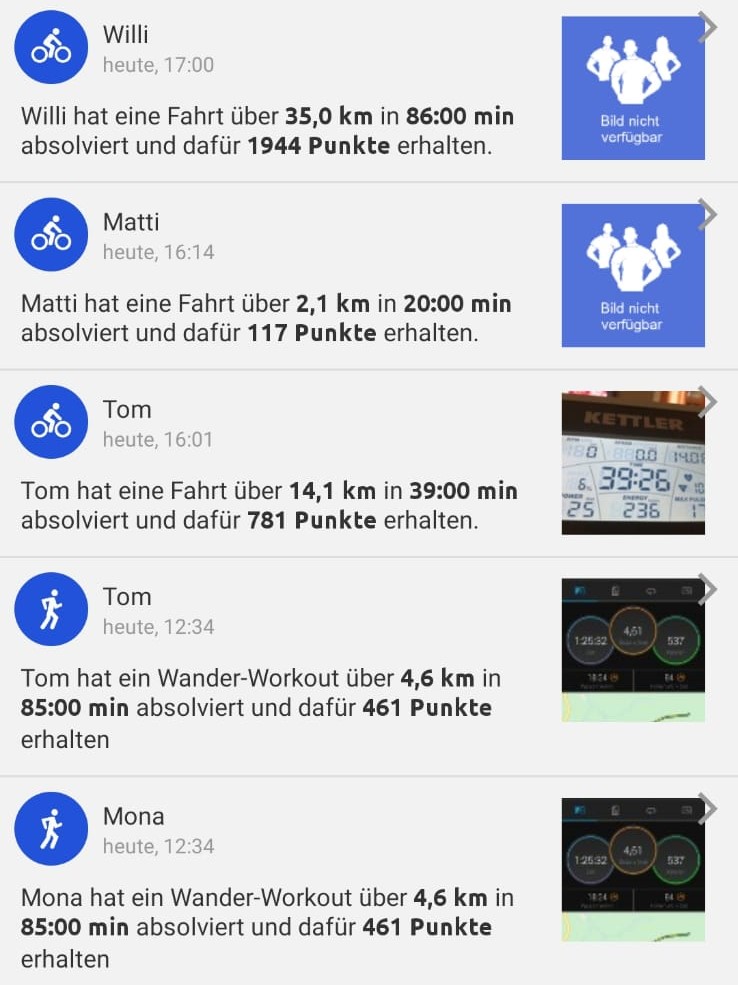The image size is (738, 985).
Task: Tap the cycling icon next to Willi
Action: point(51,47)
